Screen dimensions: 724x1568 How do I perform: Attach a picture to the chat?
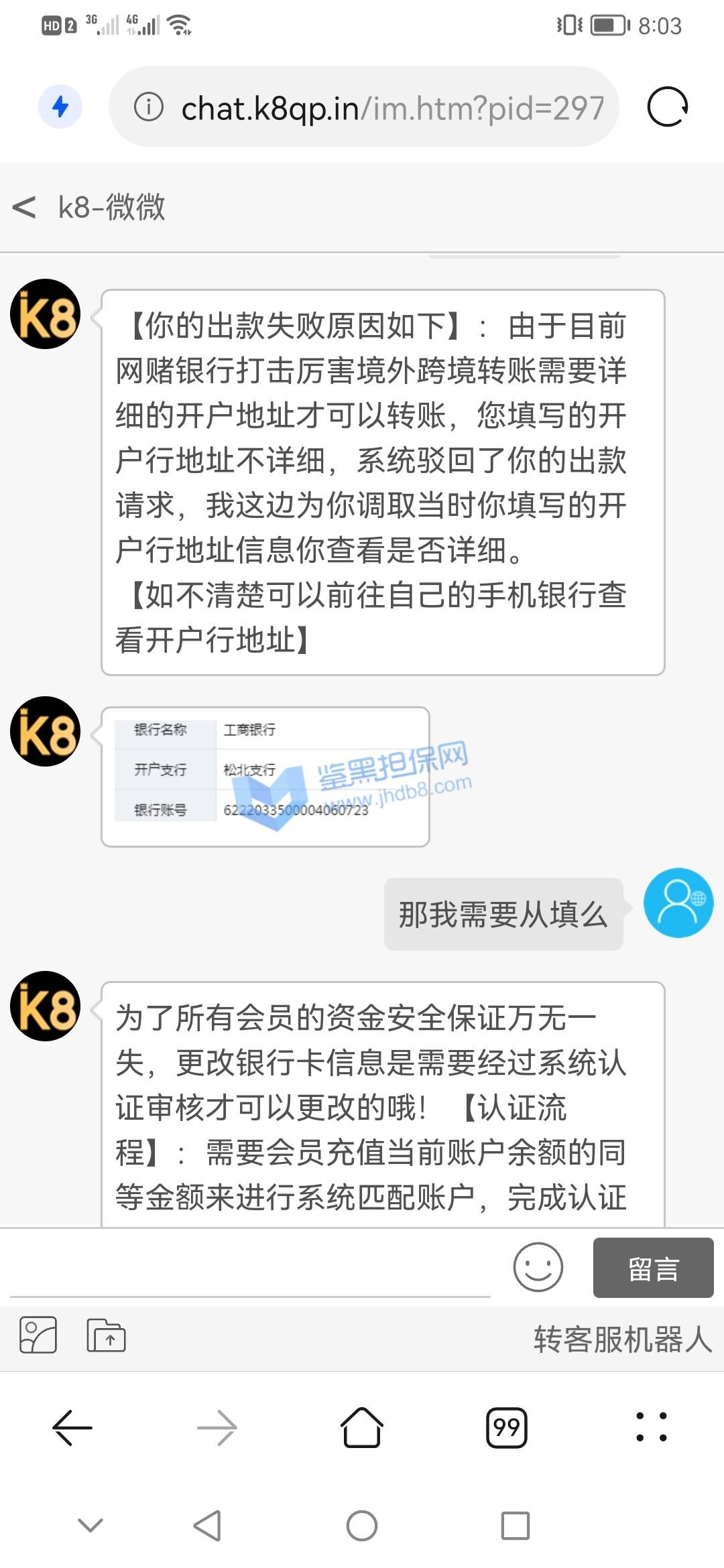(38, 1335)
